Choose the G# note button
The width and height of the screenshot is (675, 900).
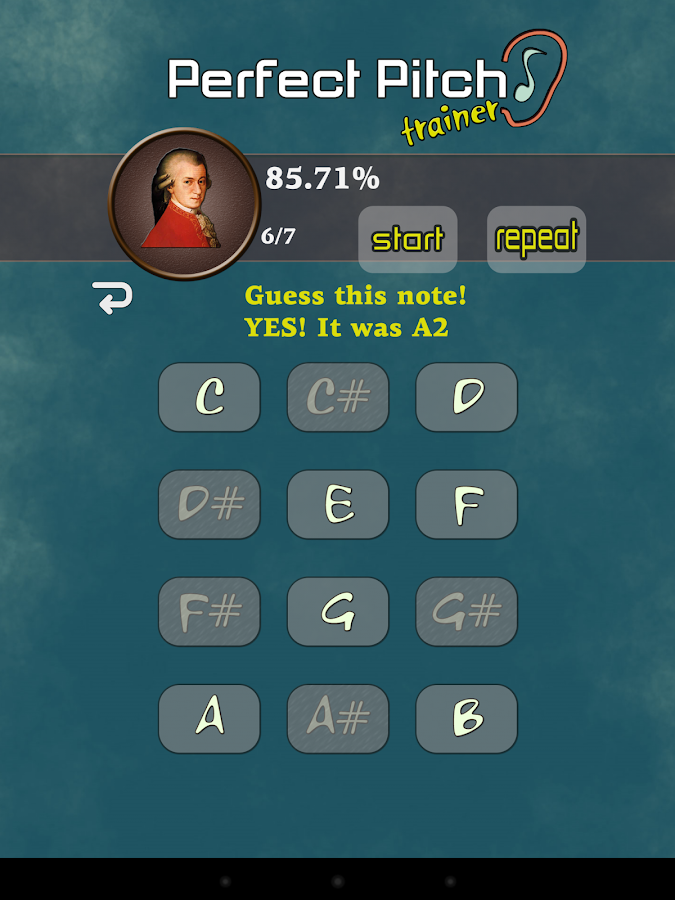[x=466, y=611]
